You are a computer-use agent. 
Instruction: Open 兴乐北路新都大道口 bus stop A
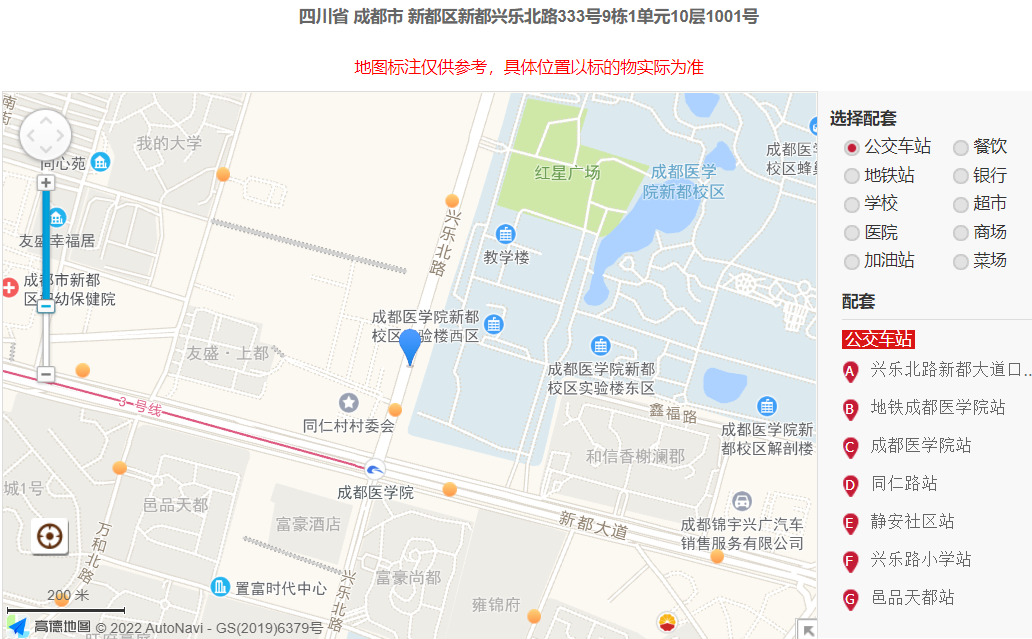coord(950,369)
